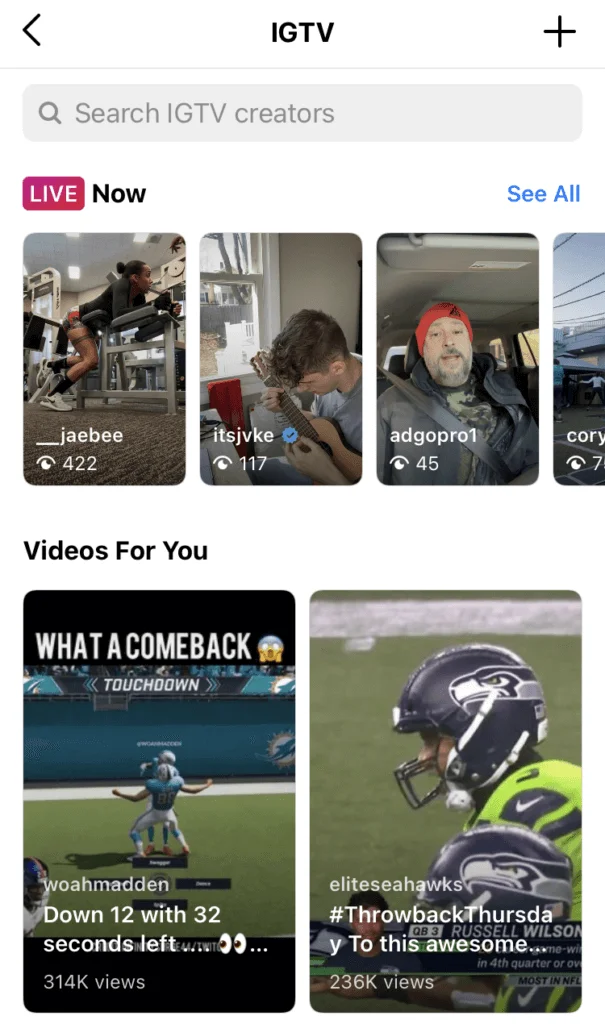Screen dimensions: 605x1024
Task: Tap See All live videos
Action: [x=543, y=194]
